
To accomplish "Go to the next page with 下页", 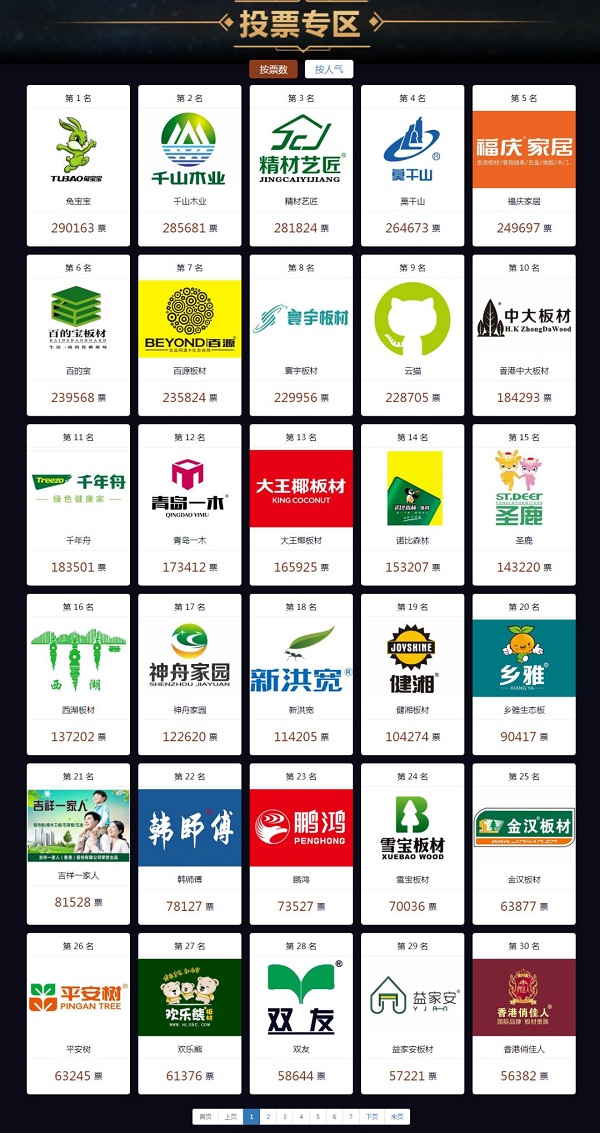I will 371,1117.
